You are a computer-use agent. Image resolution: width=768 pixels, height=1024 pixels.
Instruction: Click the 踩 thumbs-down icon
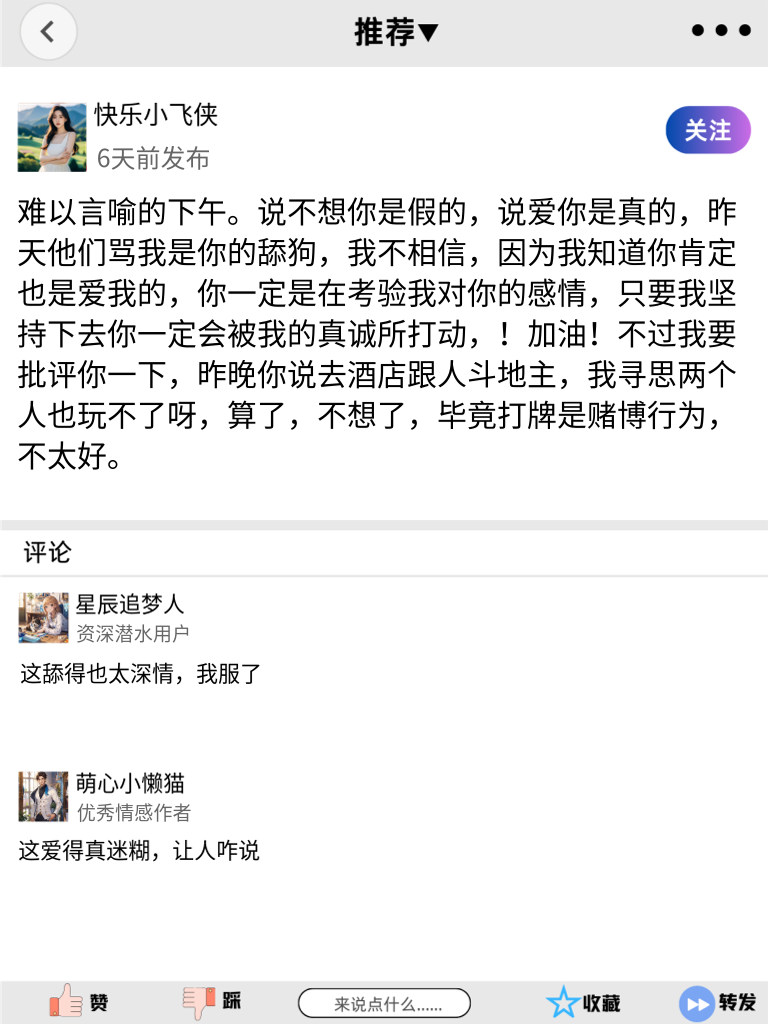click(x=198, y=1001)
